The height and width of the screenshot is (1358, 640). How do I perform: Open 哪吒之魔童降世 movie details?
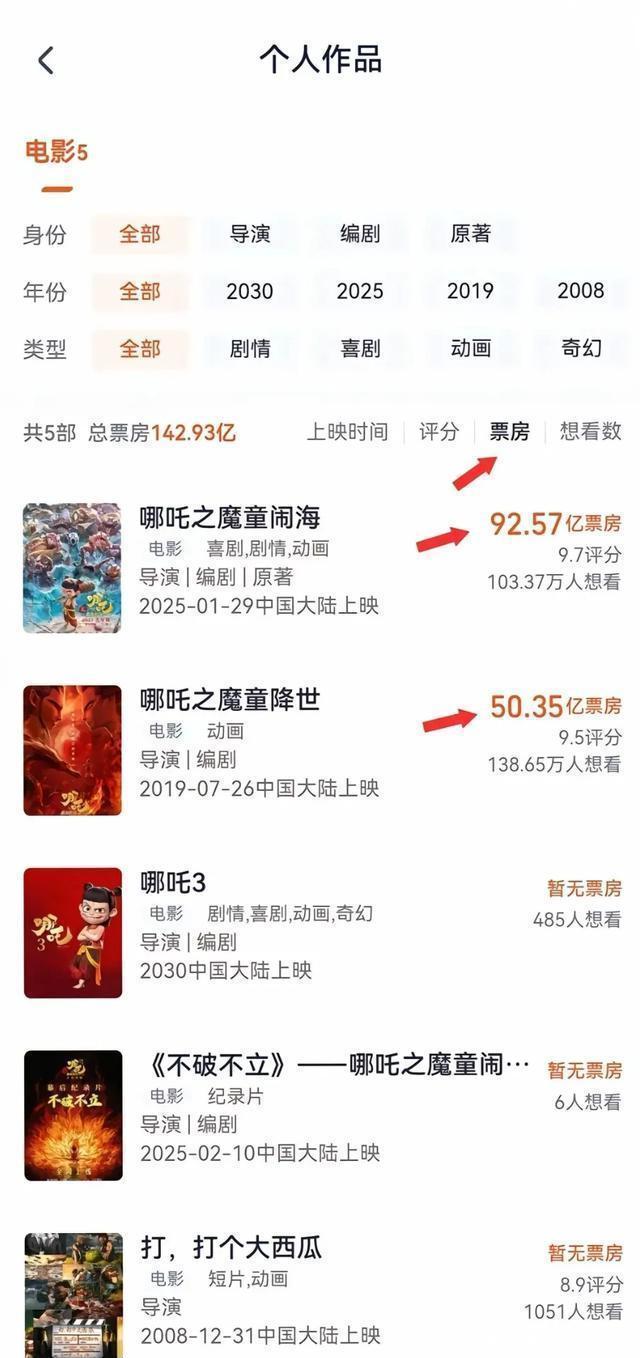[x=230, y=700]
